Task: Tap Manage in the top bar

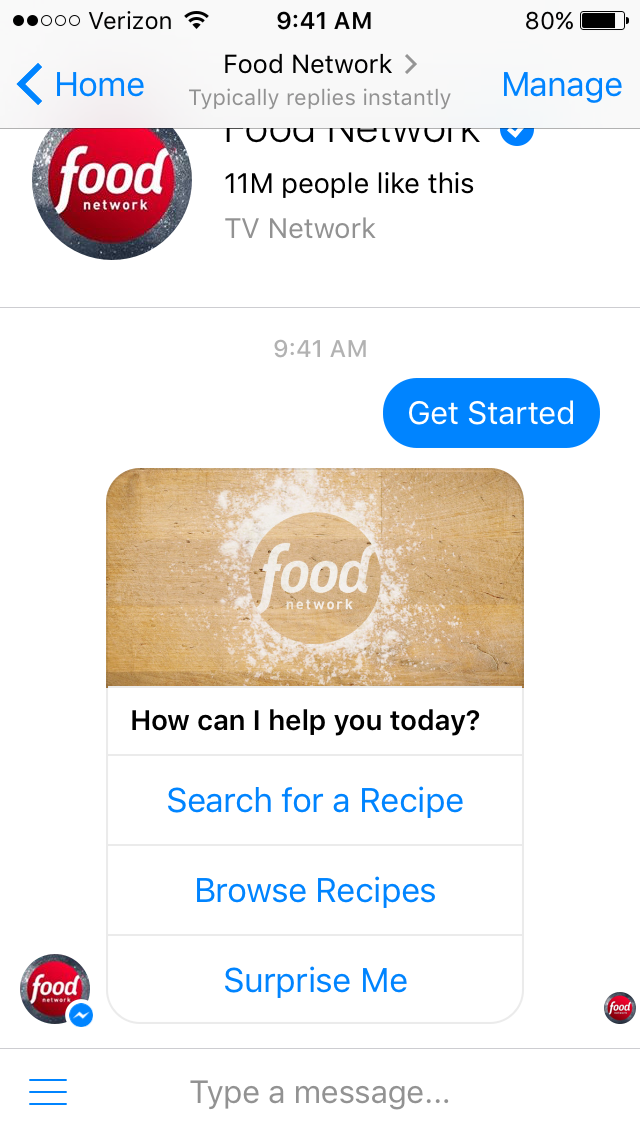Action: pyautogui.click(x=561, y=85)
